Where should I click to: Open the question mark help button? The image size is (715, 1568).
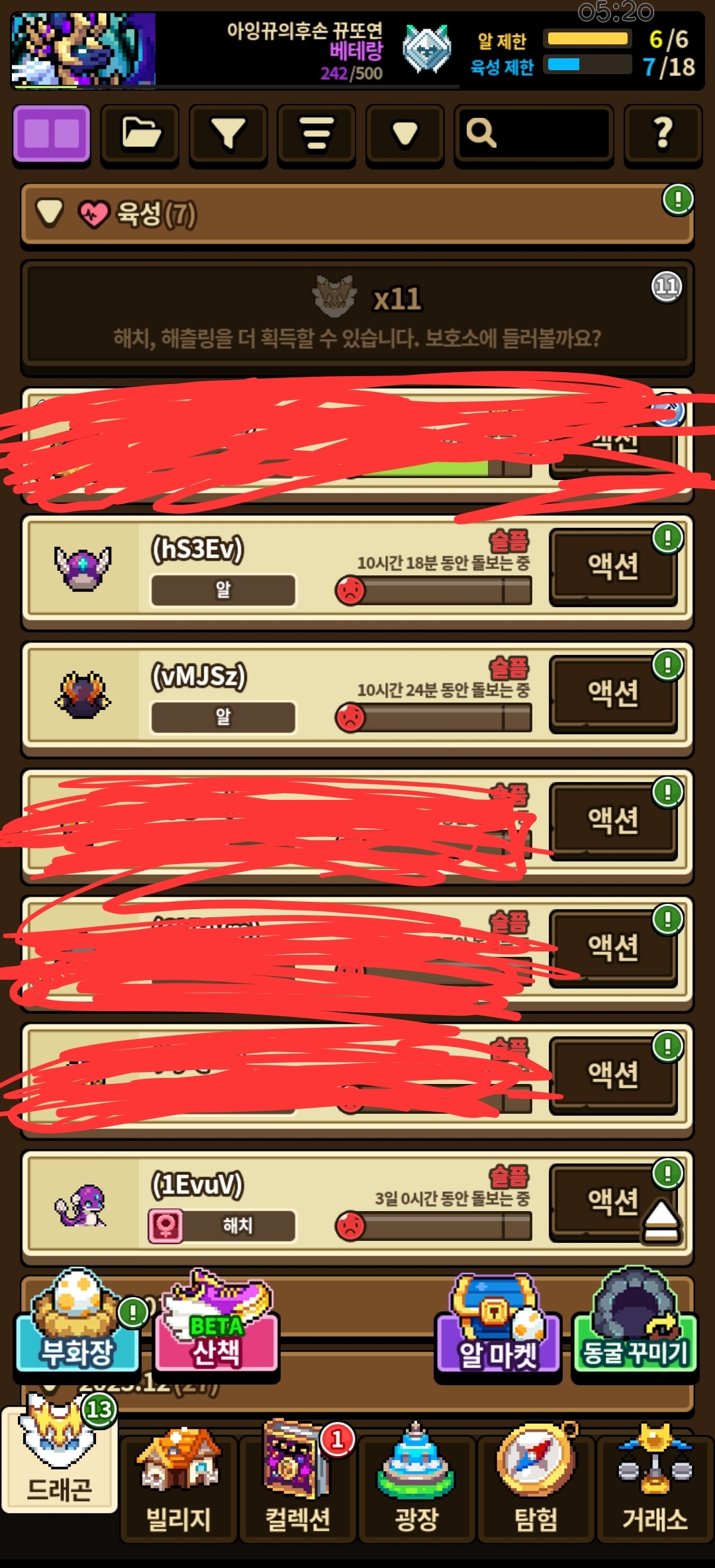(x=663, y=133)
